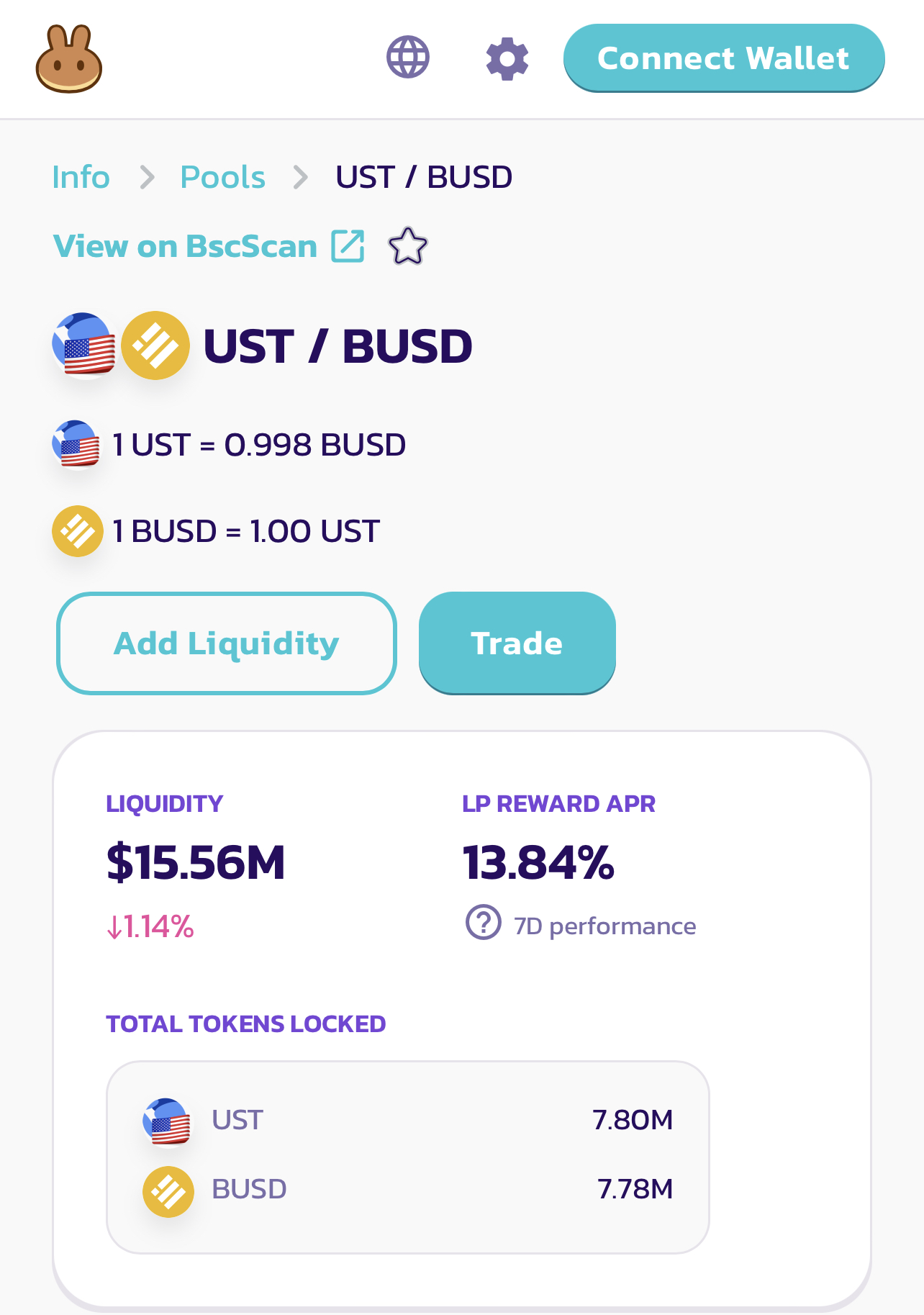Open View on BscScan link
The width and height of the screenshot is (924, 1315).
[x=209, y=246]
